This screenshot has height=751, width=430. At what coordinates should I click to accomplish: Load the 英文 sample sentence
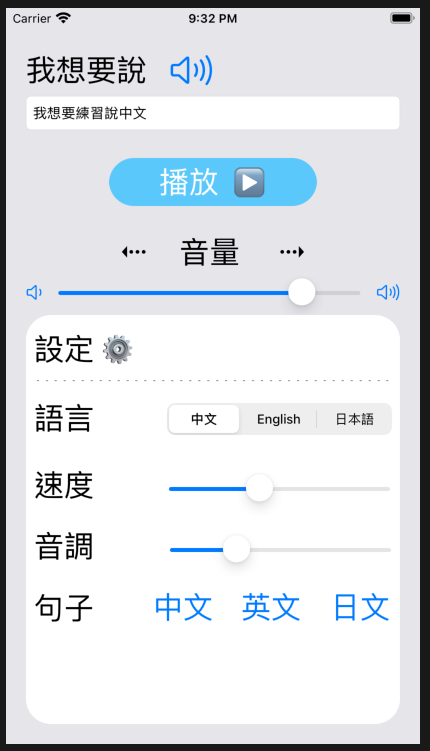(271, 607)
